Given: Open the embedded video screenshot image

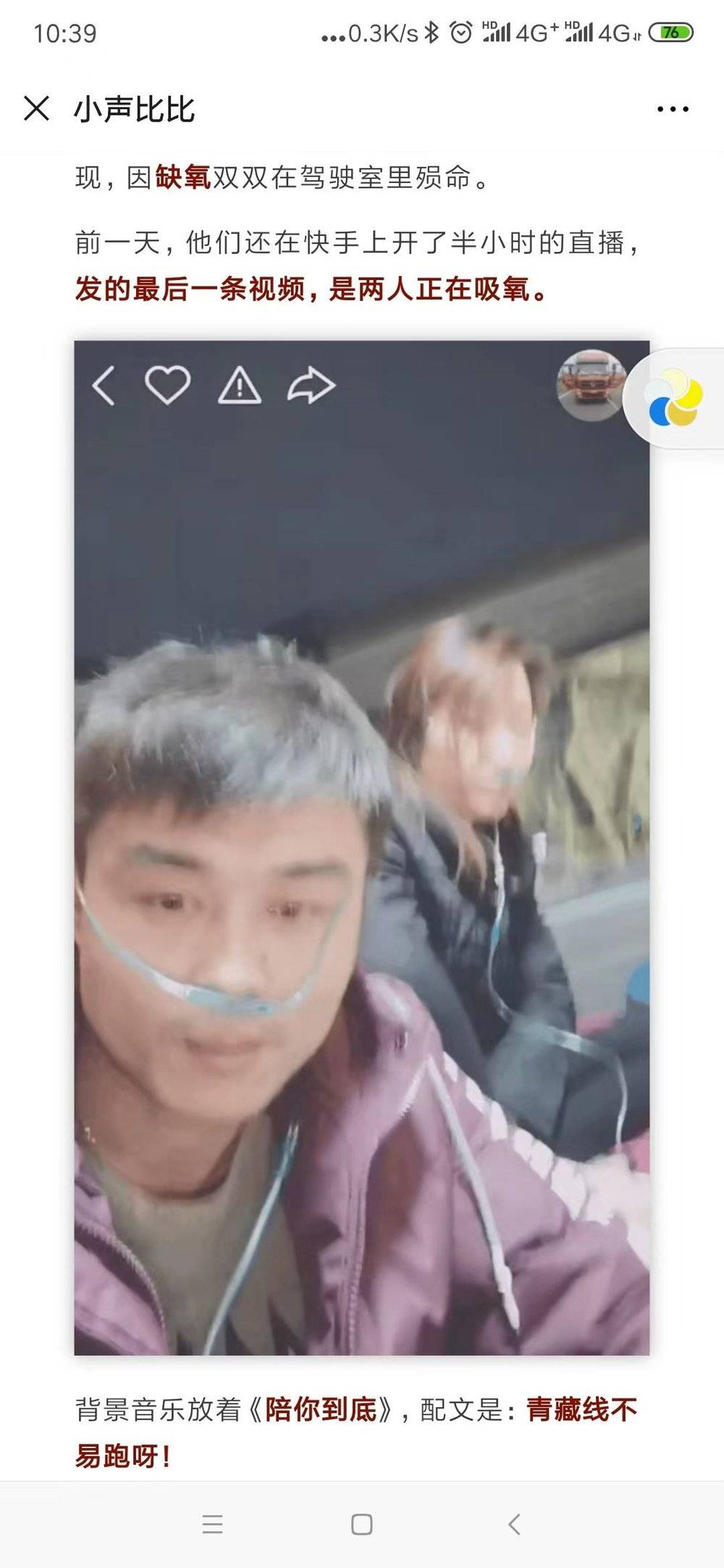Looking at the screenshot, I should 361,847.
